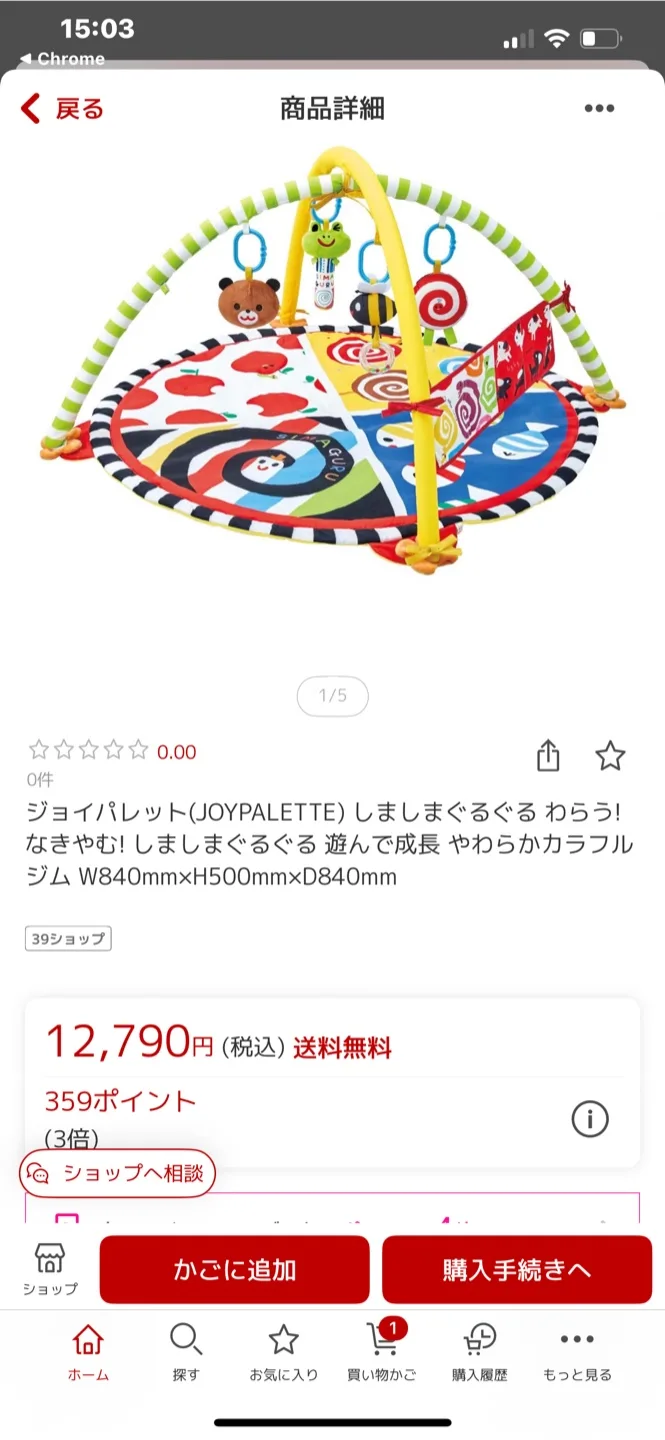
Task: Open the 39ショップ badge
Action: click(x=68, y=939)
